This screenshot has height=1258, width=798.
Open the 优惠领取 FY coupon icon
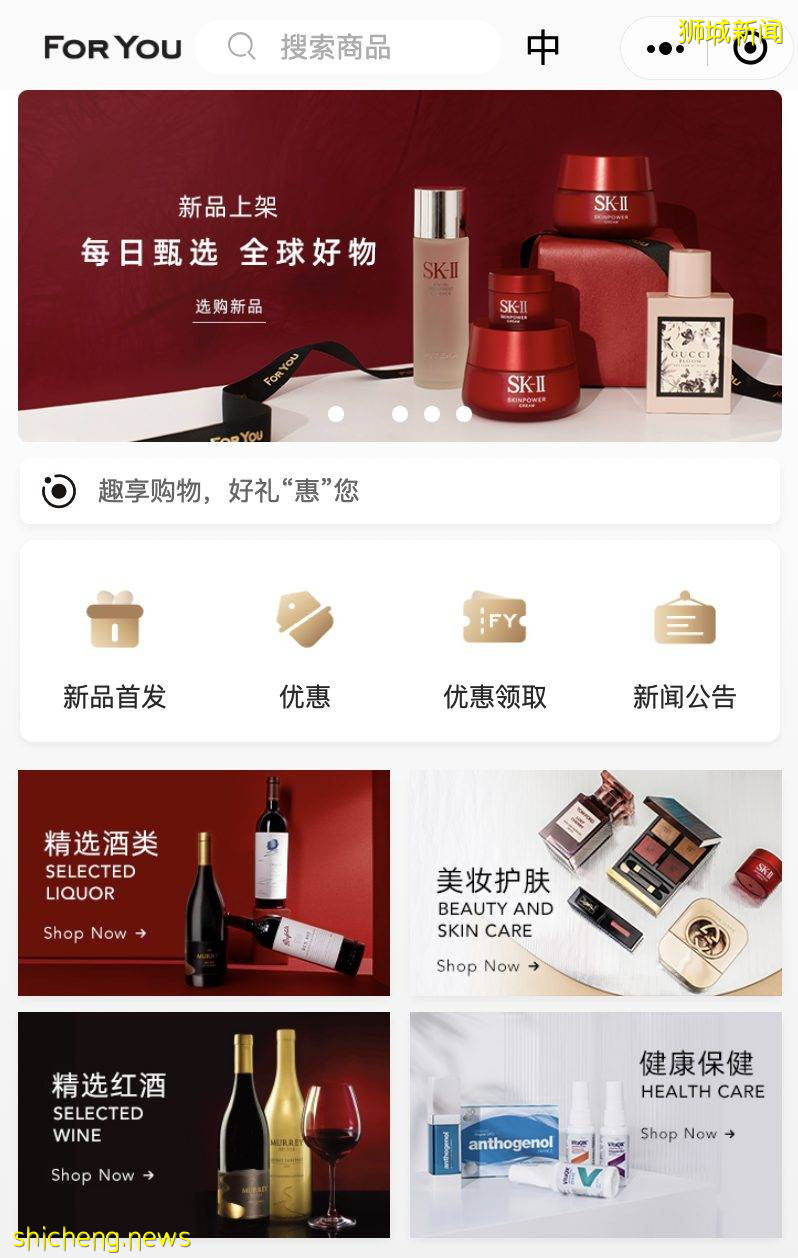click(x=494, y=619)
